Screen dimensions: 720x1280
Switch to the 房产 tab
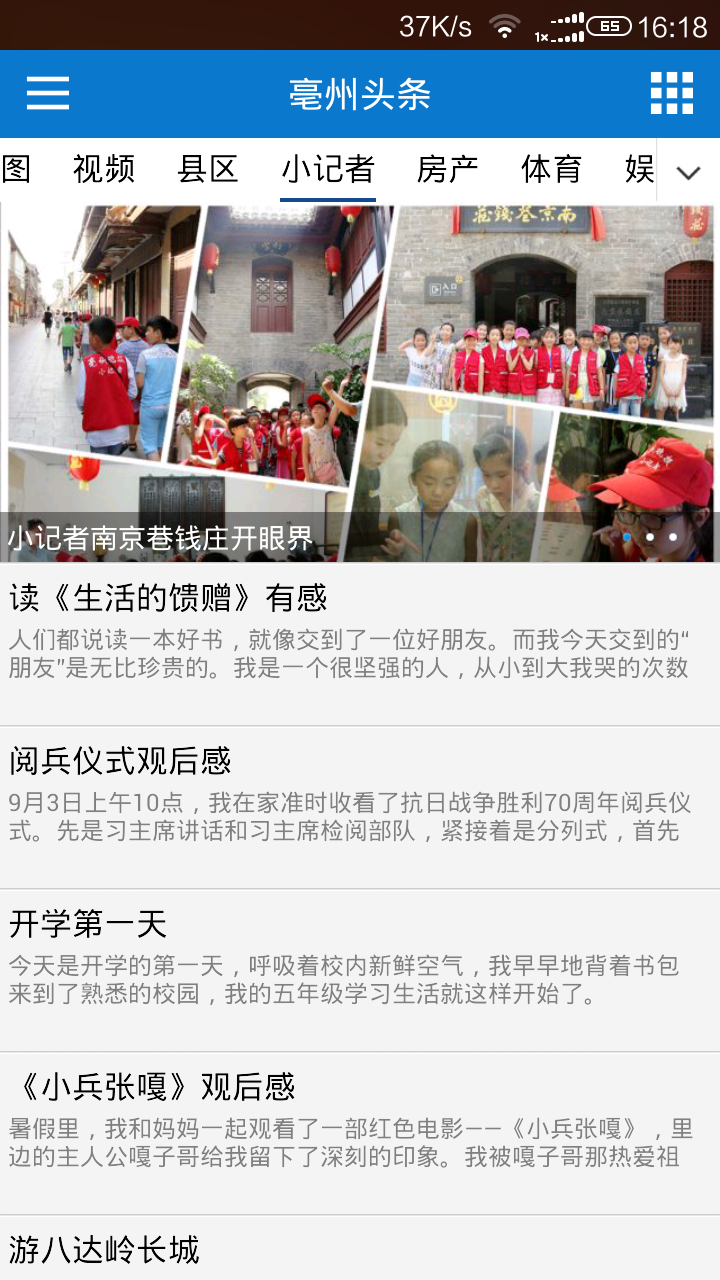(x=447, y=170)
